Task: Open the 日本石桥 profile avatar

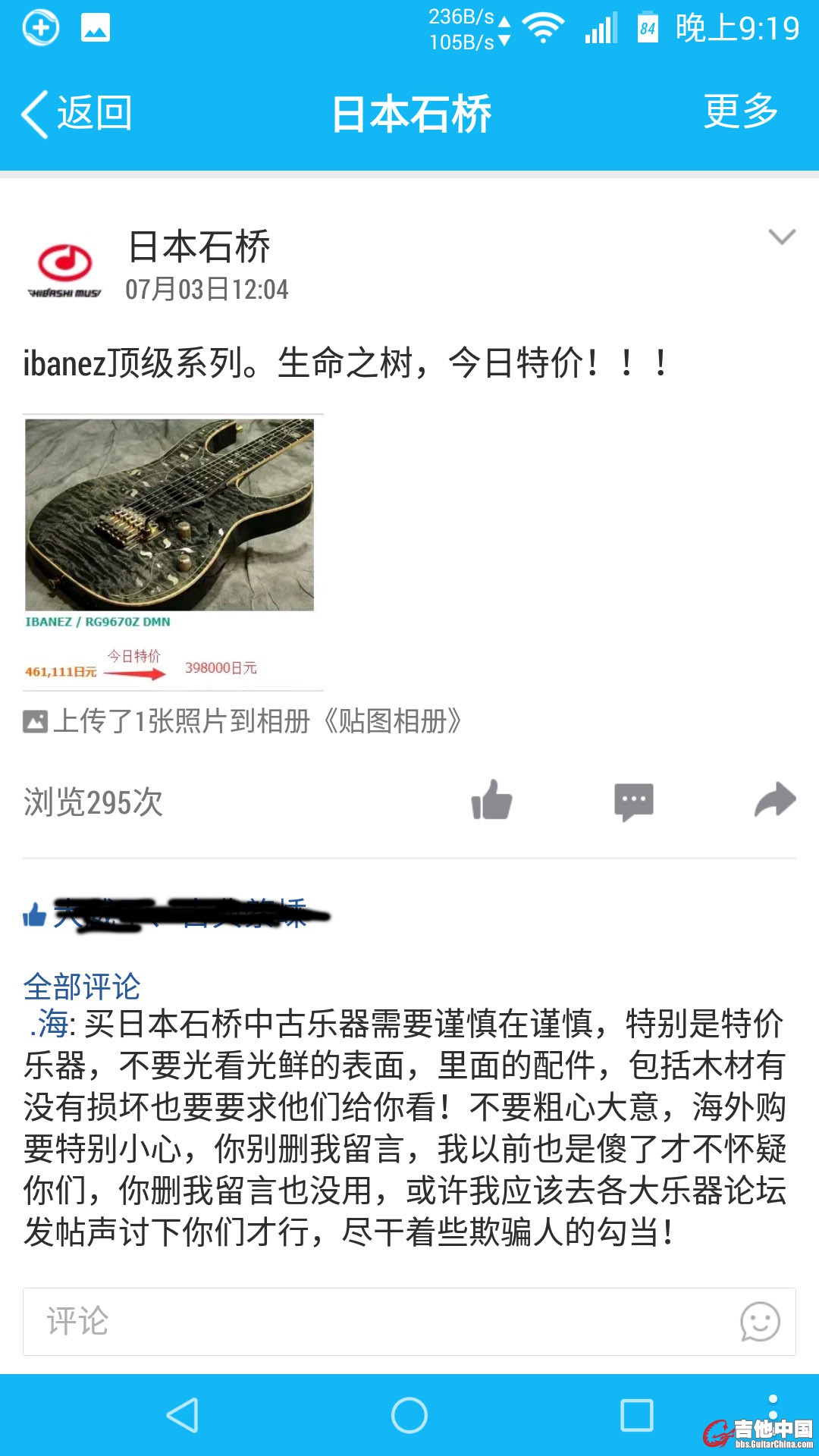Action: 65,267
